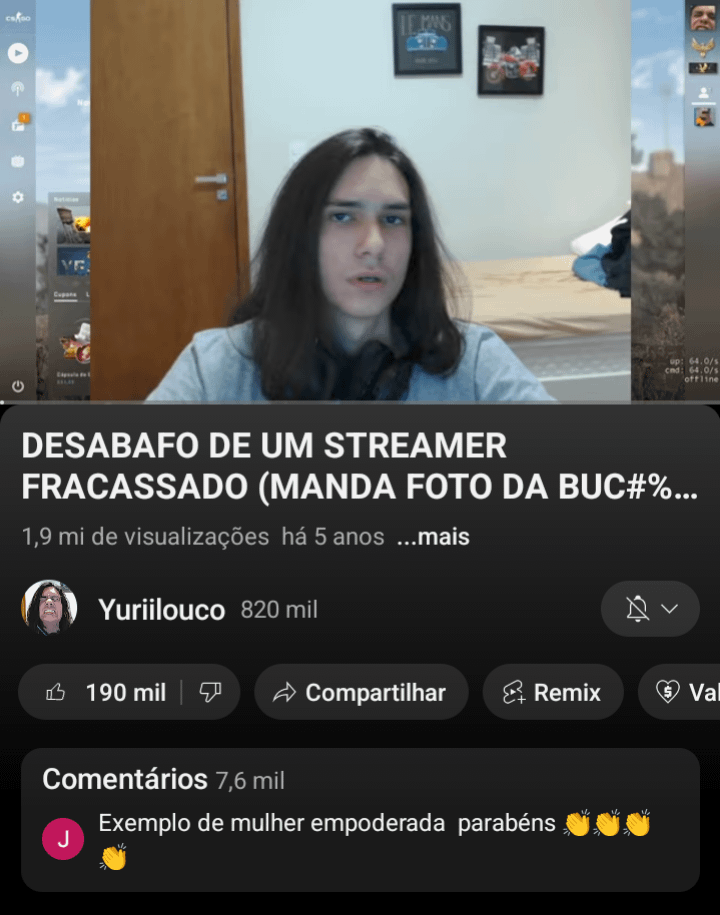The width and height of the screenshot is (720, 915).
Task: Open the Yuriilouco channel name
Action: 161,610
